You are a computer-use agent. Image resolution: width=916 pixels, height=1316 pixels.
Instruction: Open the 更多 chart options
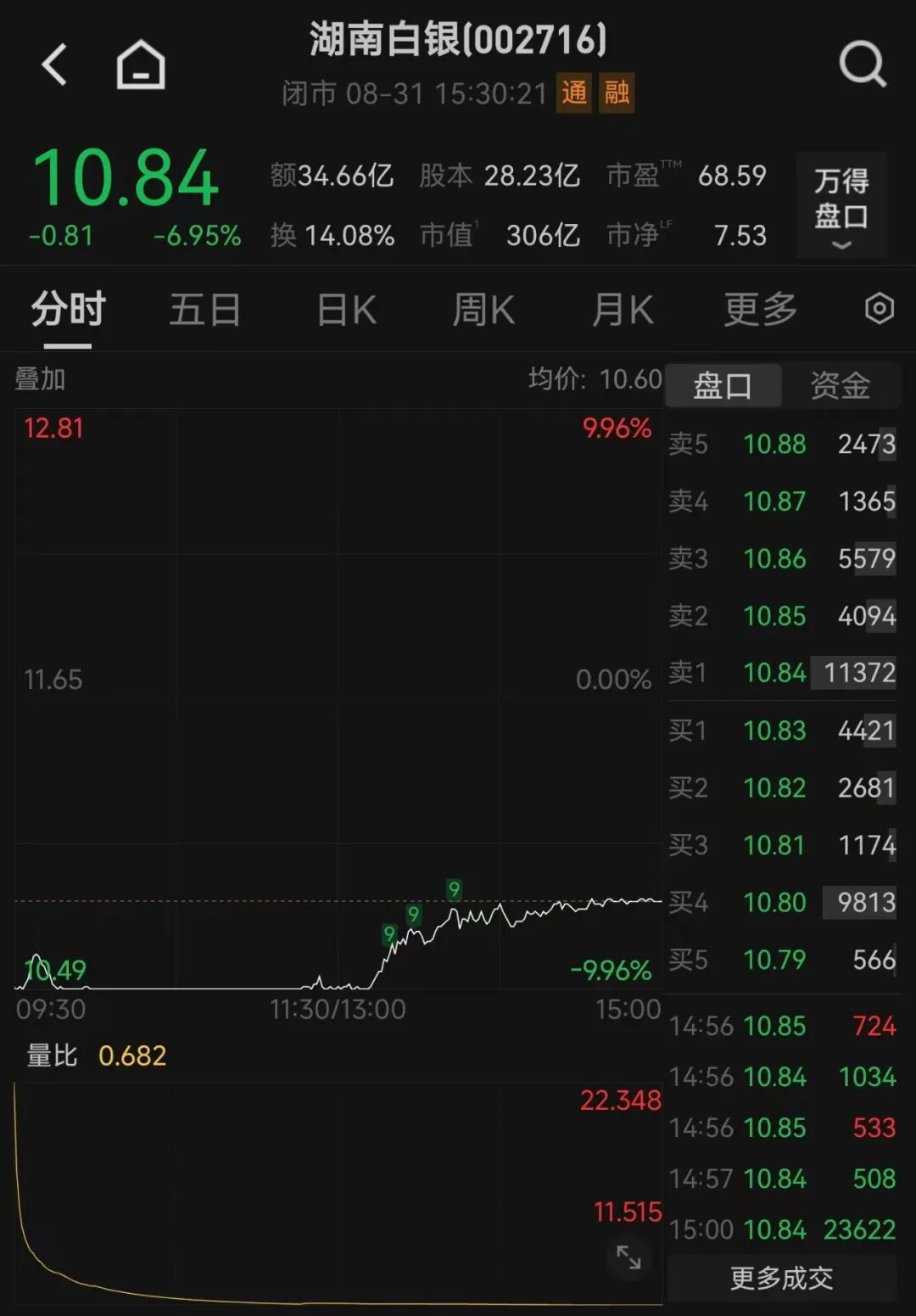pos(761,310)
